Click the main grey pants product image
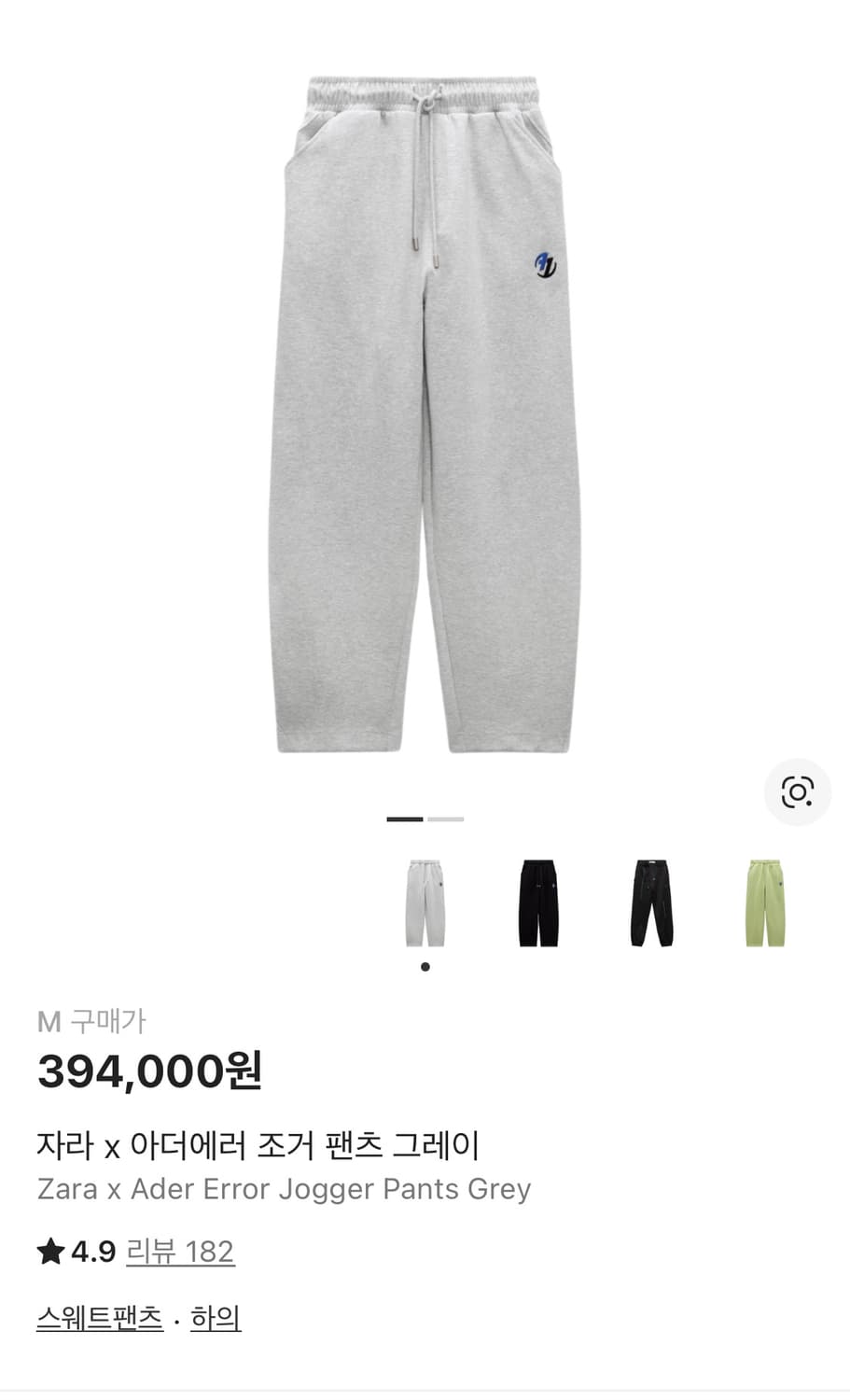The image size is (850, 1400). (x=425, y=401)
